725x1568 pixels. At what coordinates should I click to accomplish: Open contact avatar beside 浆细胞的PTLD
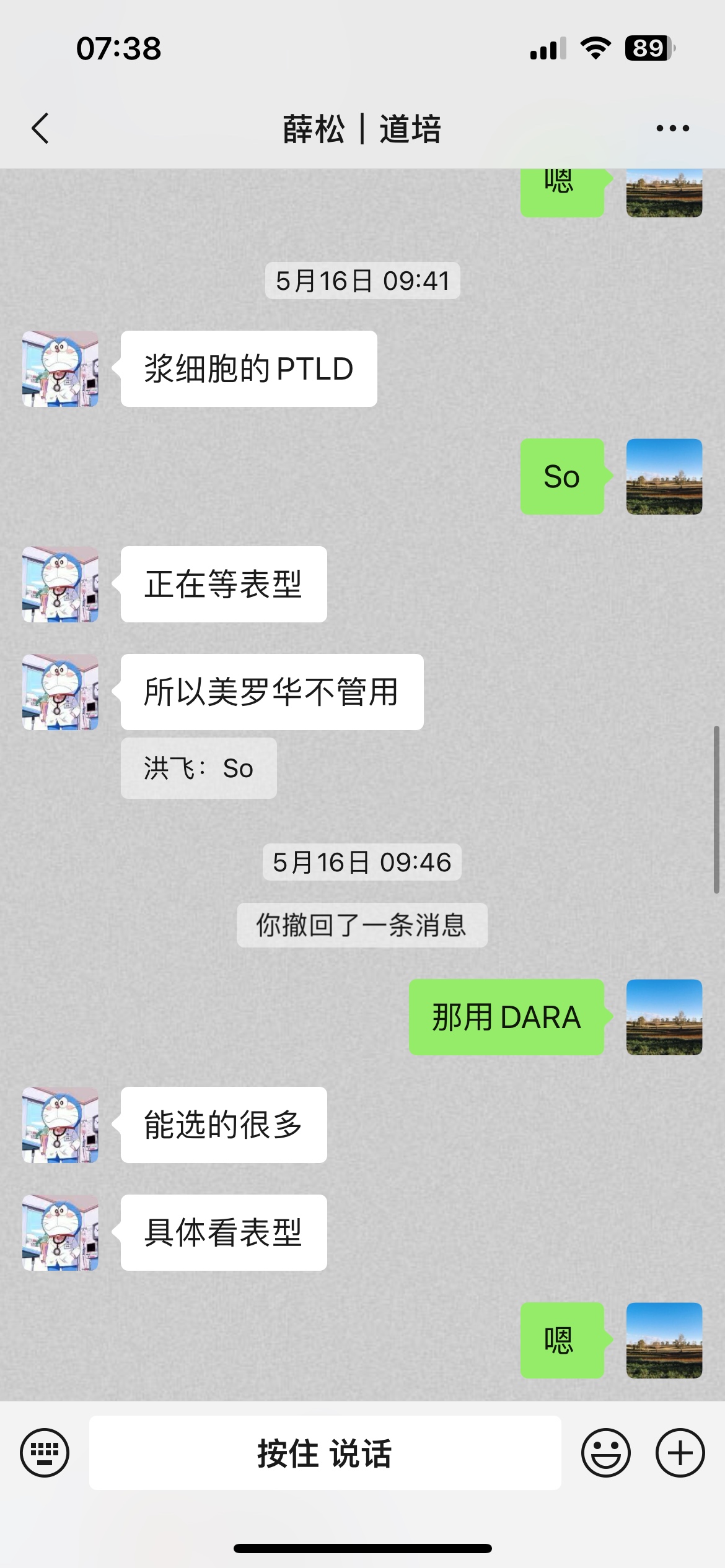coord(60,369)
